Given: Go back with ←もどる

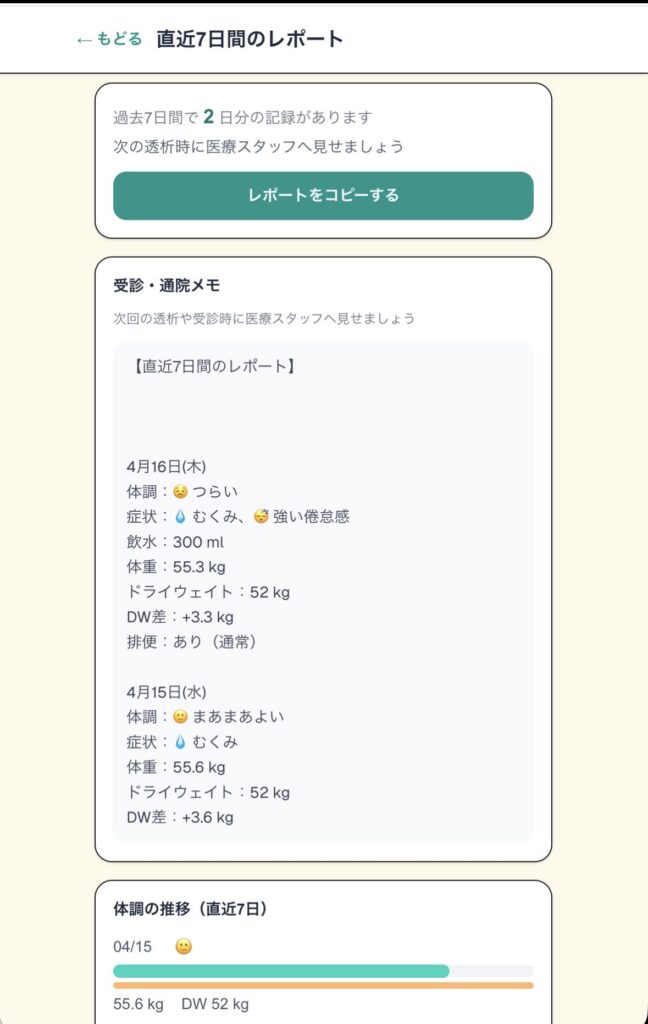Looking at the screenshot, I should (109, 40).
